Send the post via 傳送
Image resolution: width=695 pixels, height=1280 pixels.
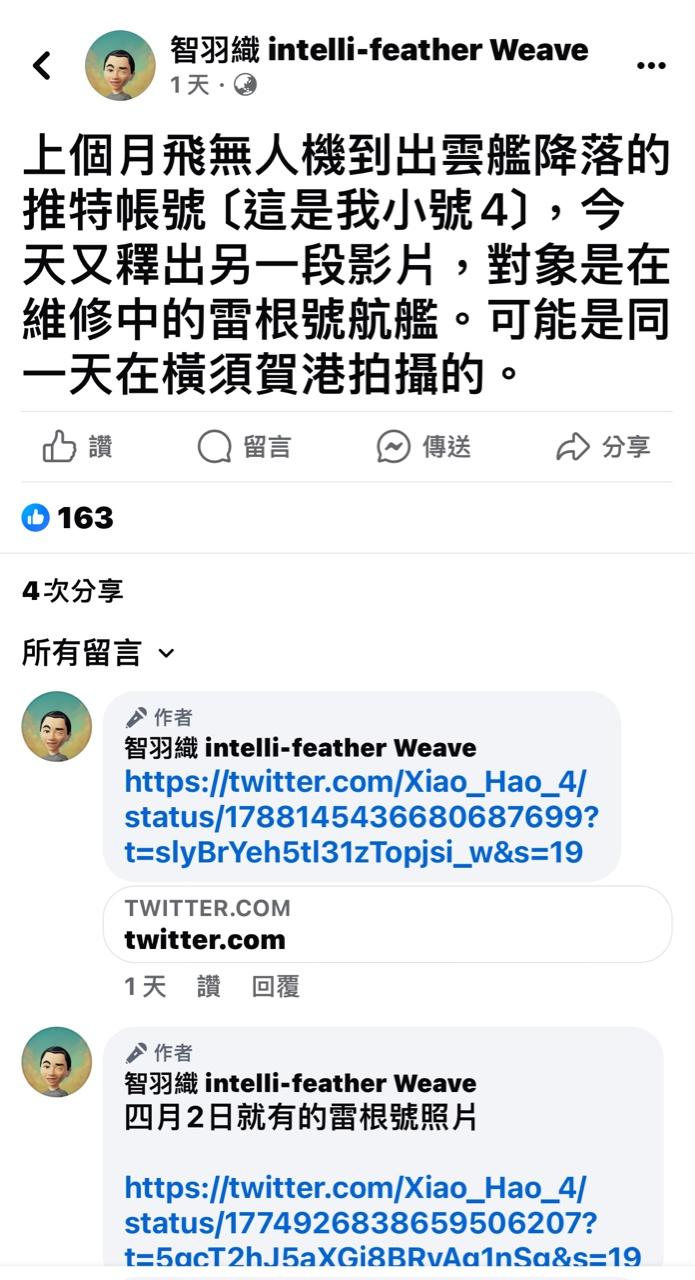point(424,447)
